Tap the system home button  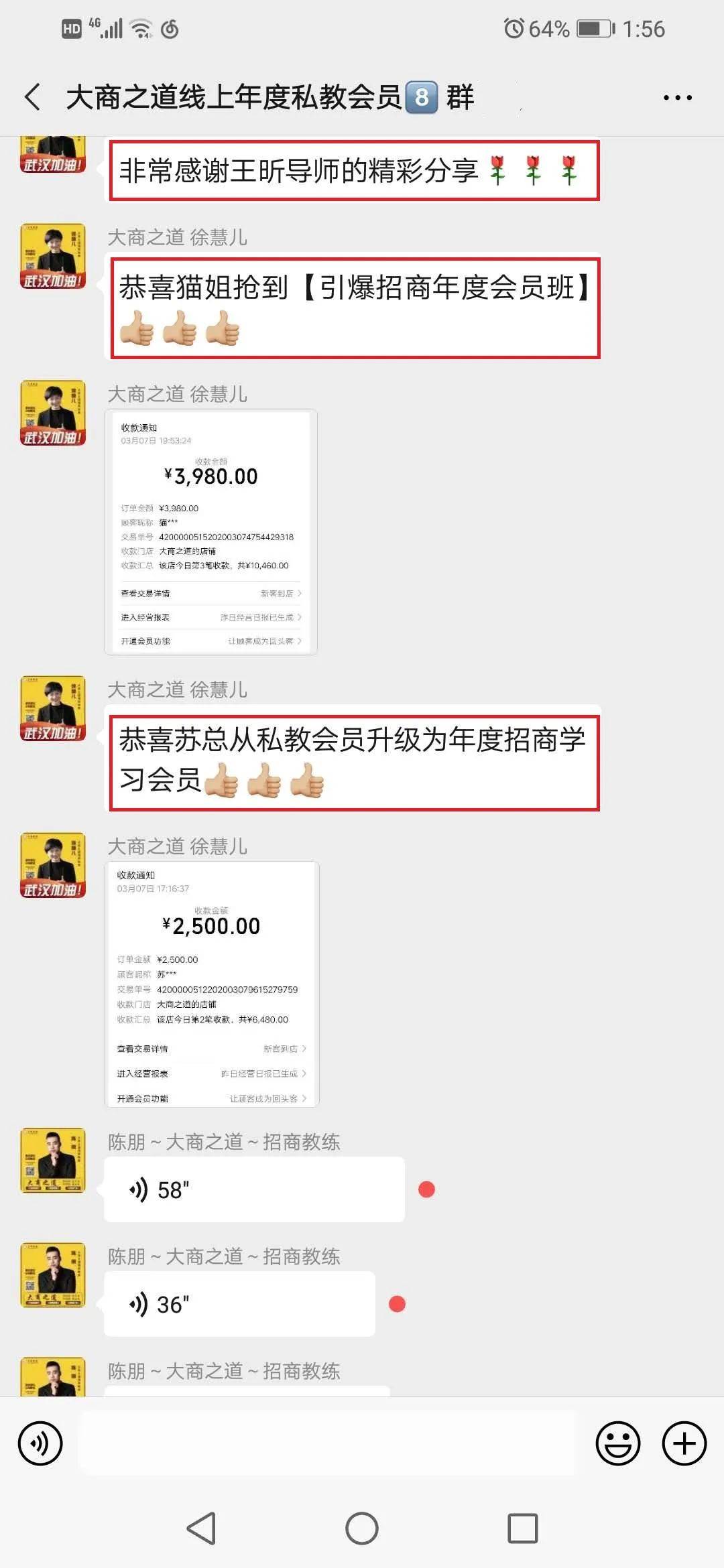(x=362, y=1528)
